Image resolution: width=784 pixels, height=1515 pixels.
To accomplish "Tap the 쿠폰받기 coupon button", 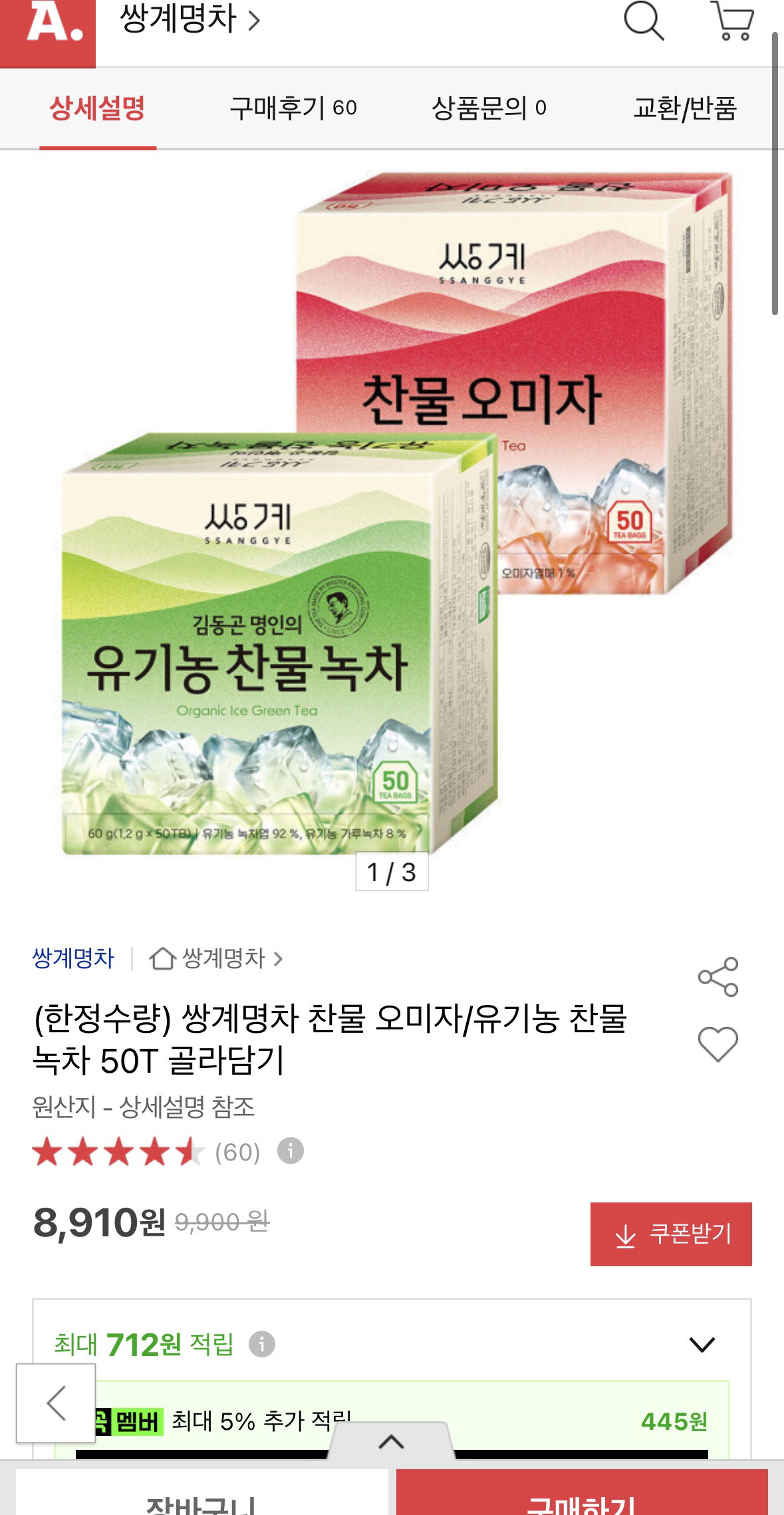I will point(671,1234).
